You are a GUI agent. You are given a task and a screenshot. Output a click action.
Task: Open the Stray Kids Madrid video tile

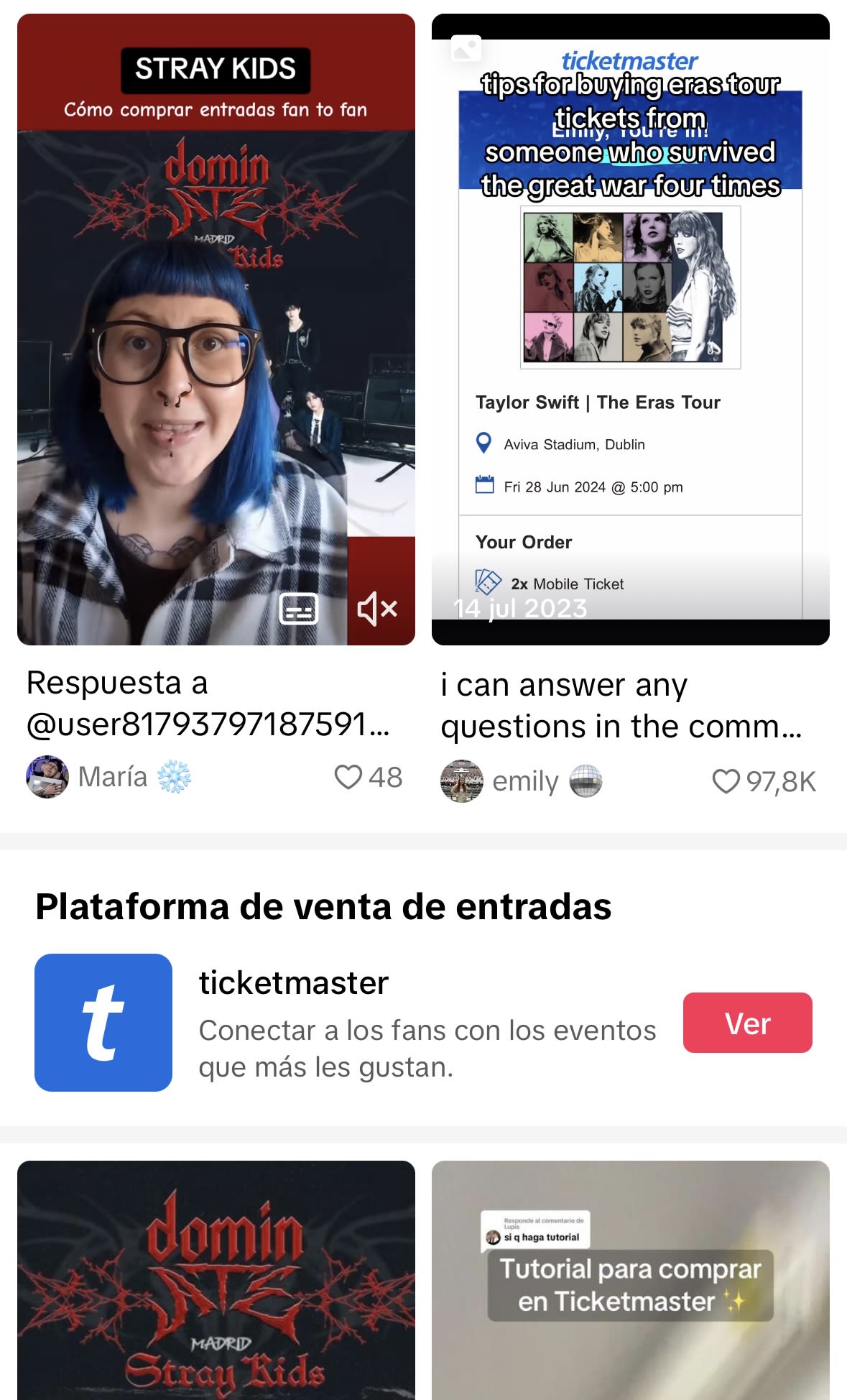(x=216, y=1279)
